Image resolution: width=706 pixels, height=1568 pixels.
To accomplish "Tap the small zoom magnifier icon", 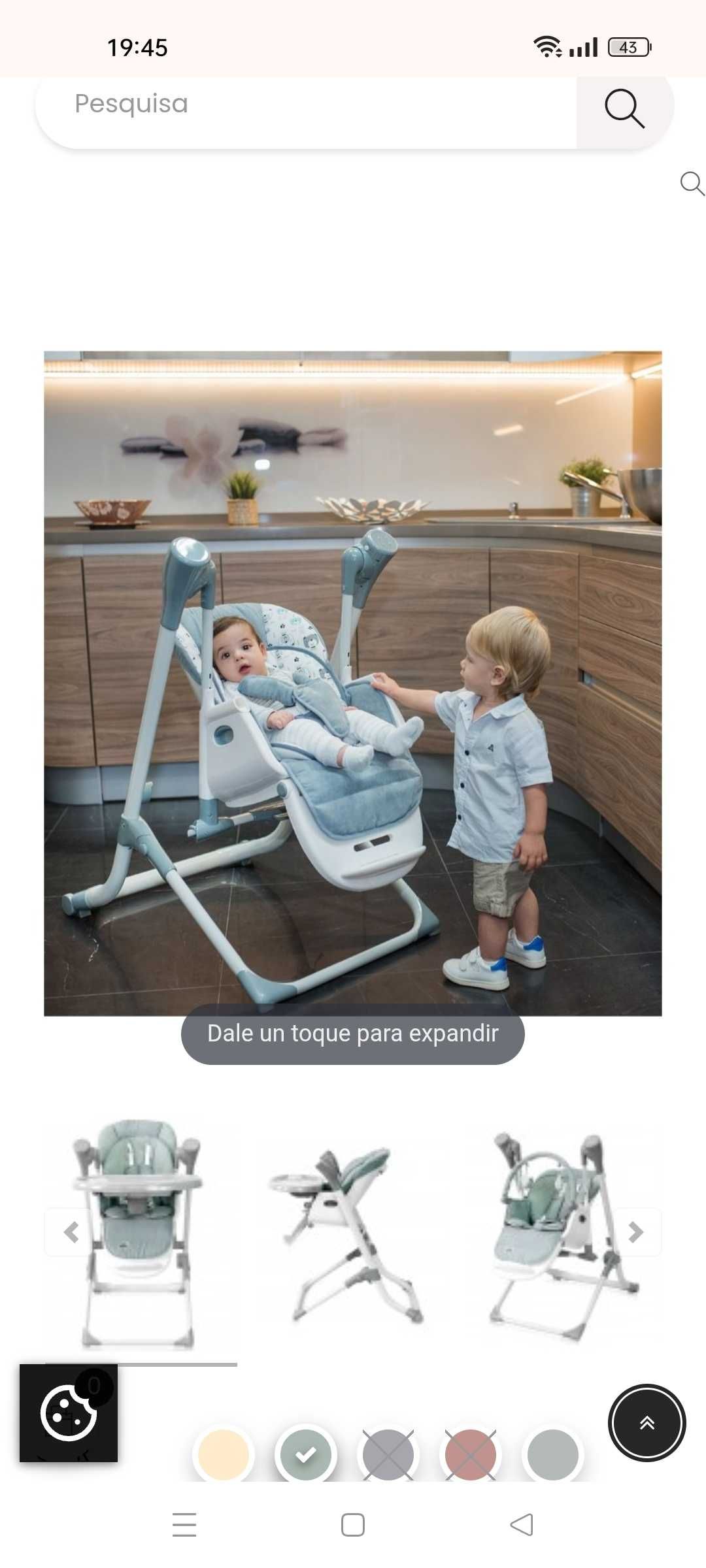I will pos(692,184).
